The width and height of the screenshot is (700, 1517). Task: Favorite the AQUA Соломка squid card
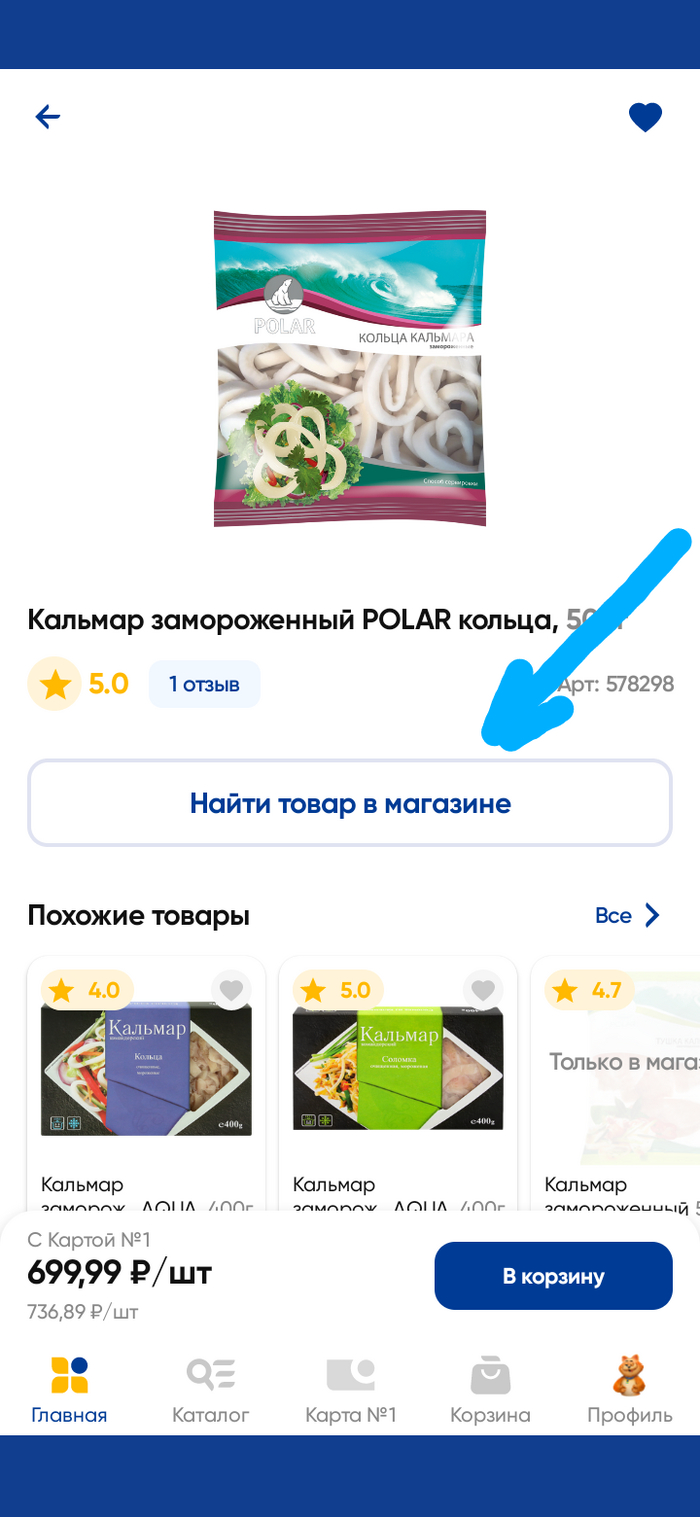[x=483, y=990]
